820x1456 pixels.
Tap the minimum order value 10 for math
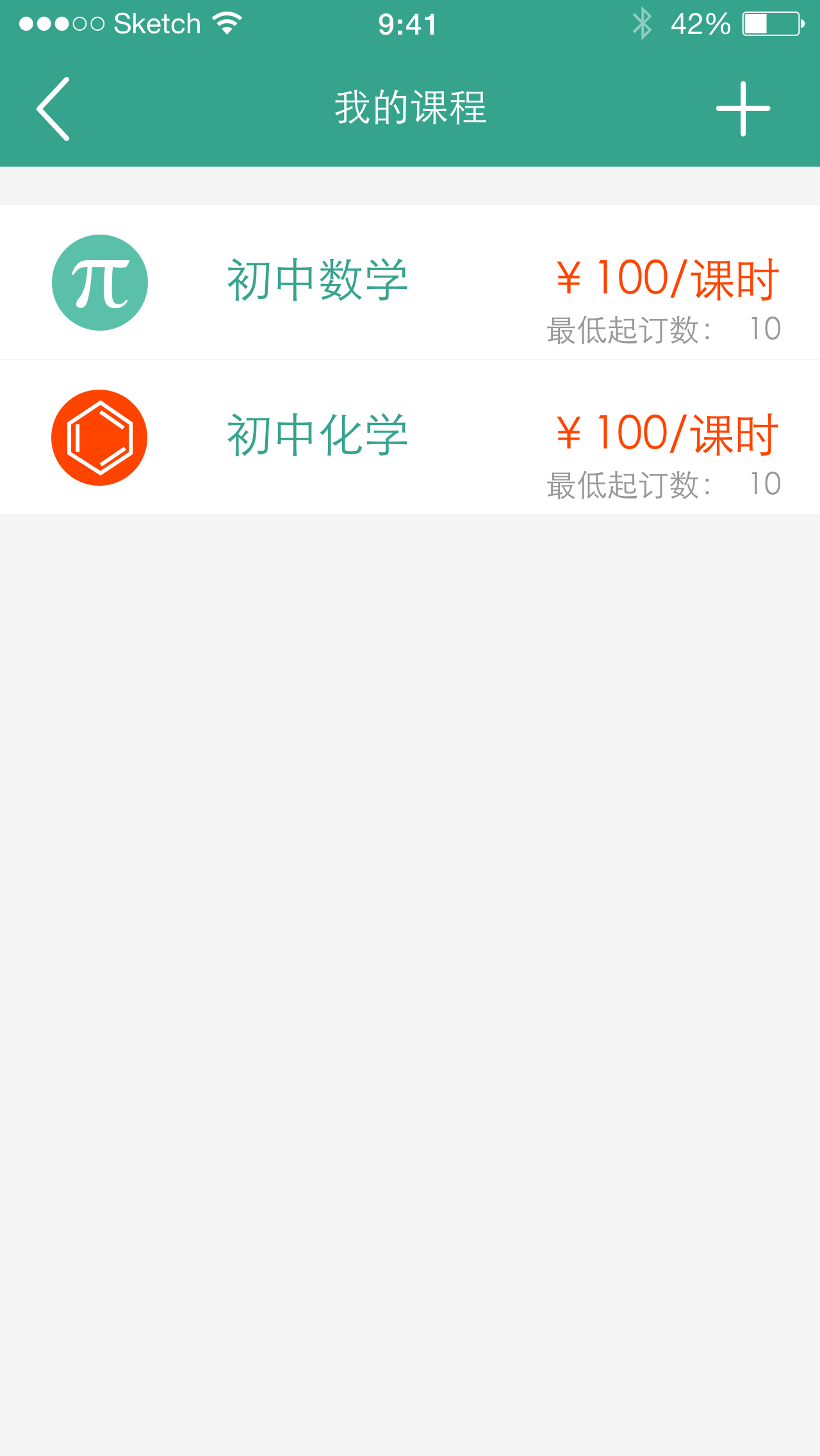click(766, 328)
